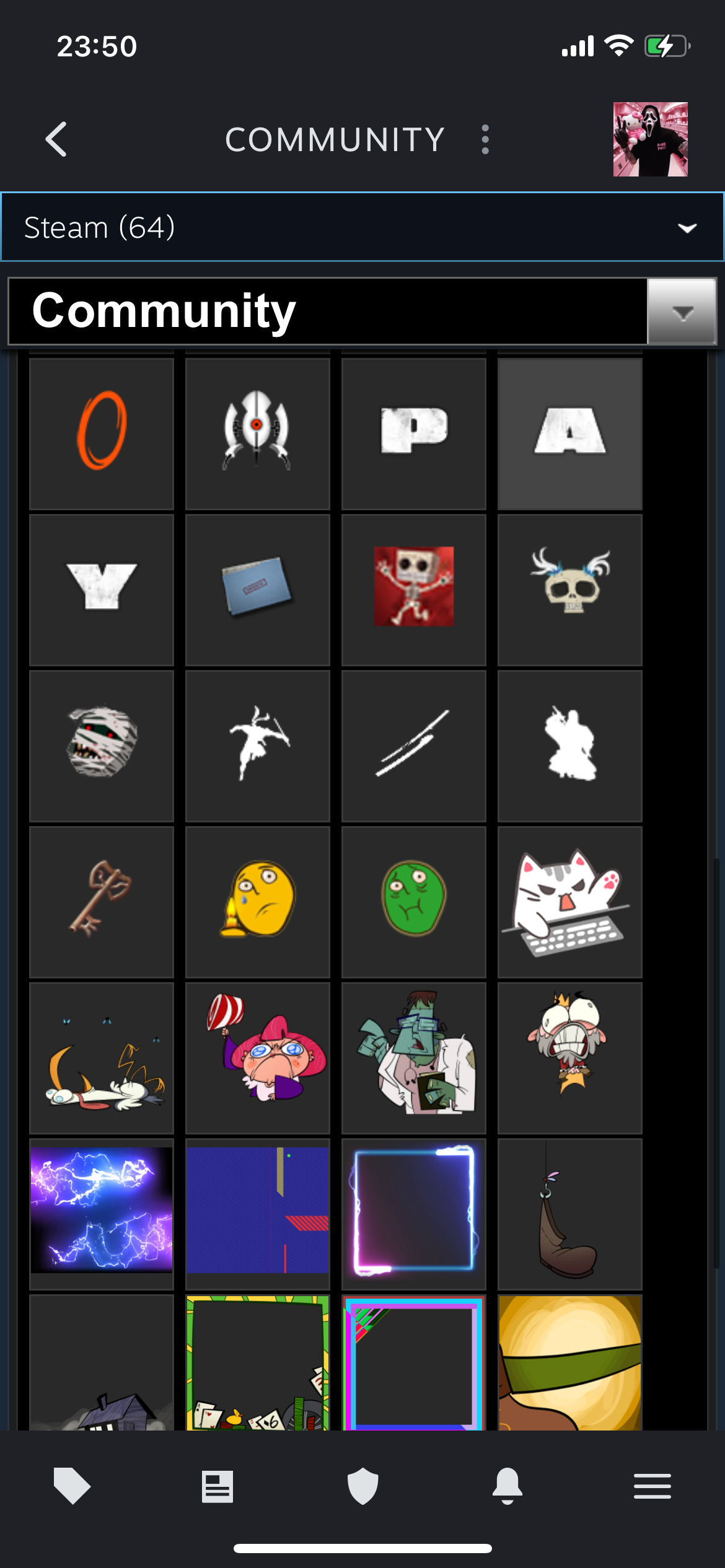Open the notifications bell tab

[507, 1486]
